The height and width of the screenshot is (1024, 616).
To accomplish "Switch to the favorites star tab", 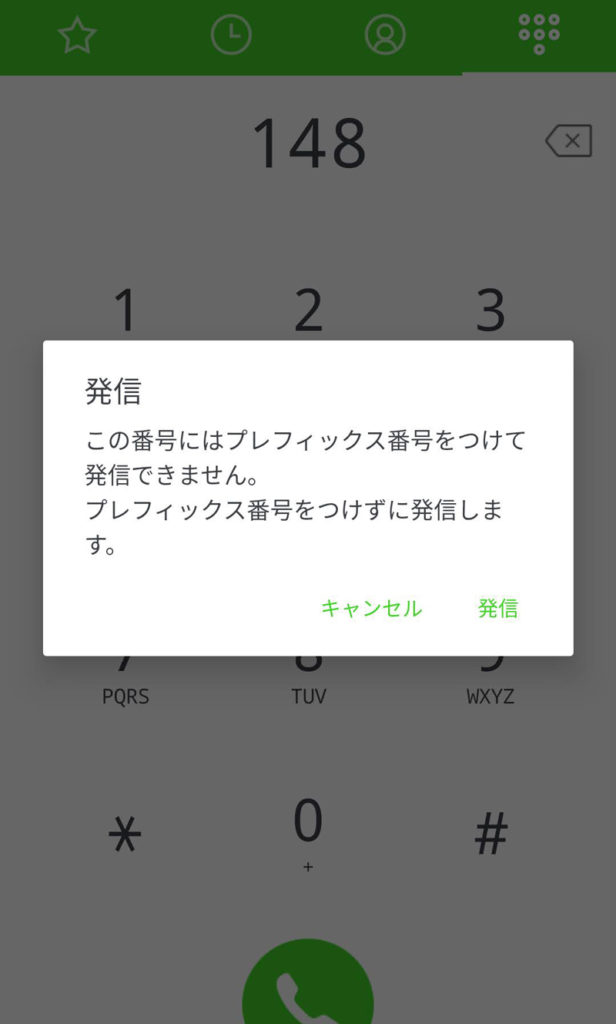I will click(77, 35).
